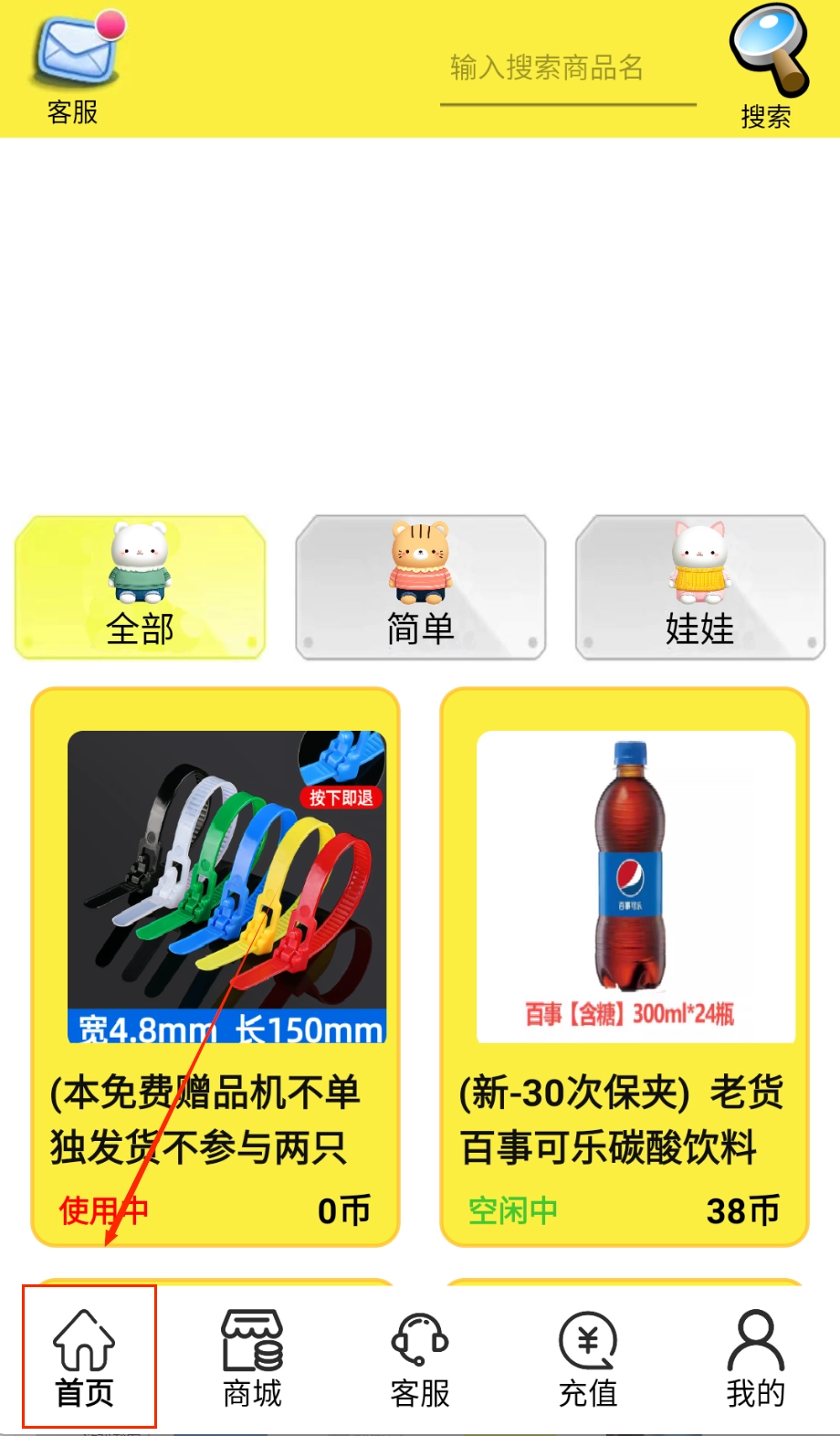Select the 全部 category
This screenshot has height=1436, width=840.
[140, 587]
